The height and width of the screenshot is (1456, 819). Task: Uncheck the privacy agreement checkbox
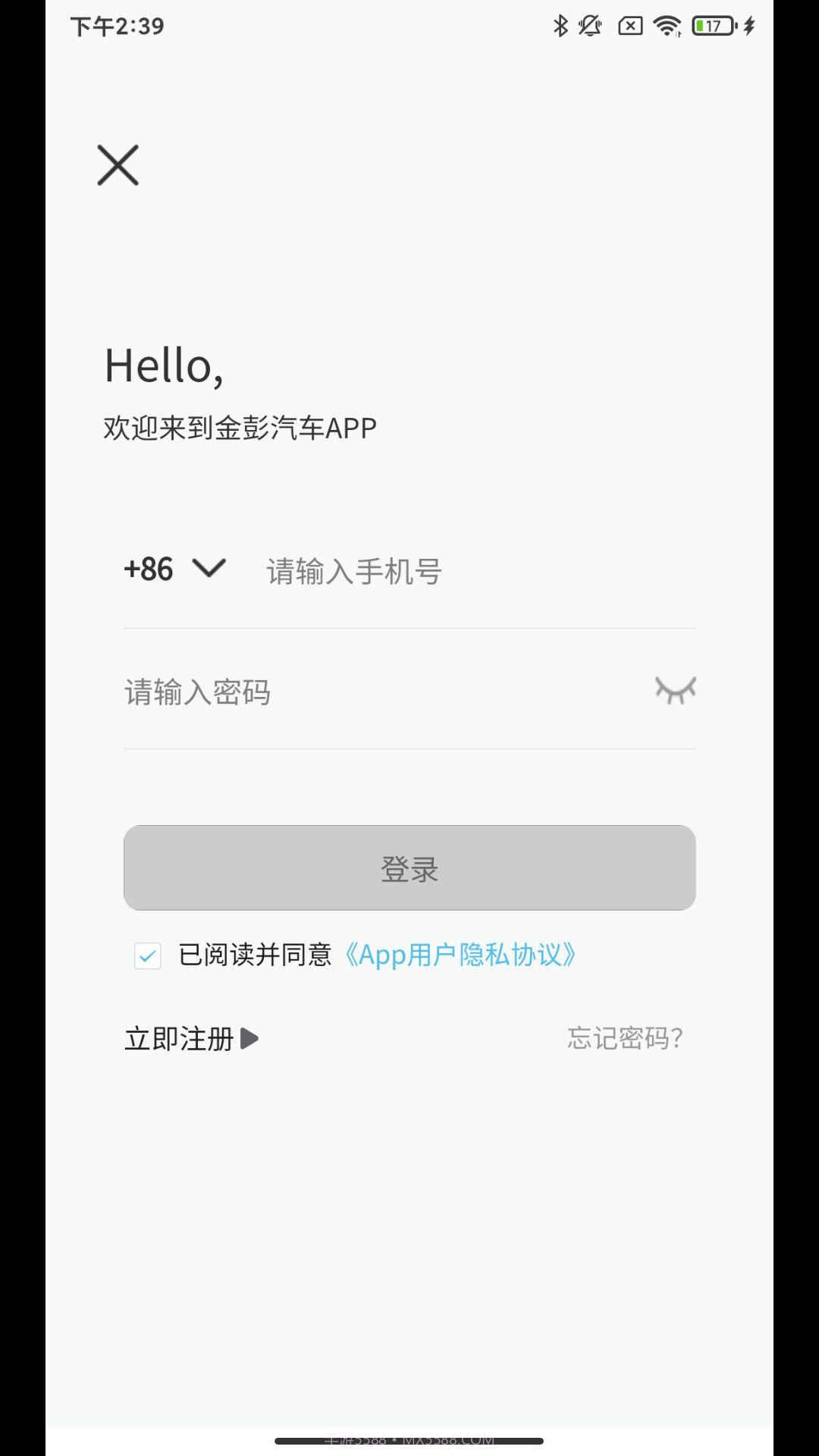(148, 955)
